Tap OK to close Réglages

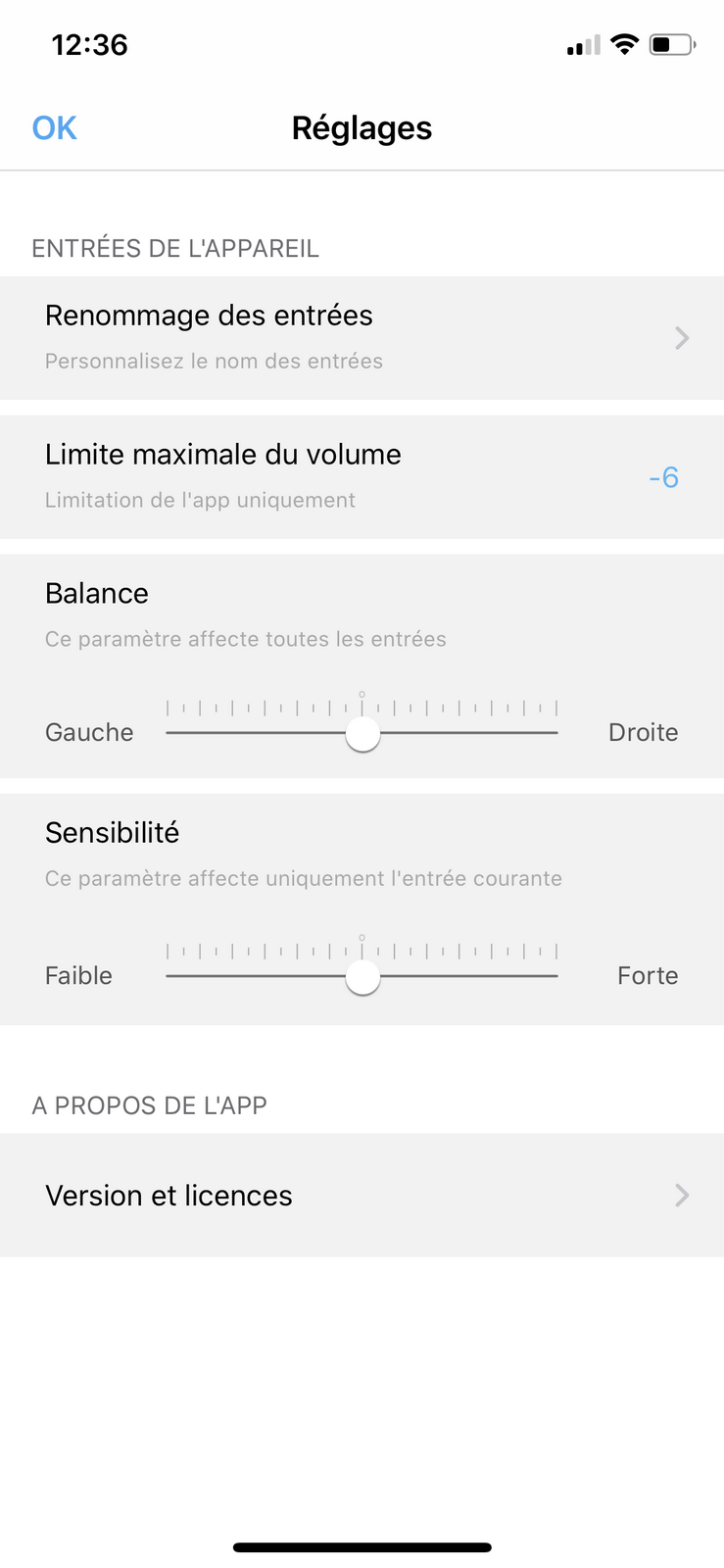(x=54, y=128)
